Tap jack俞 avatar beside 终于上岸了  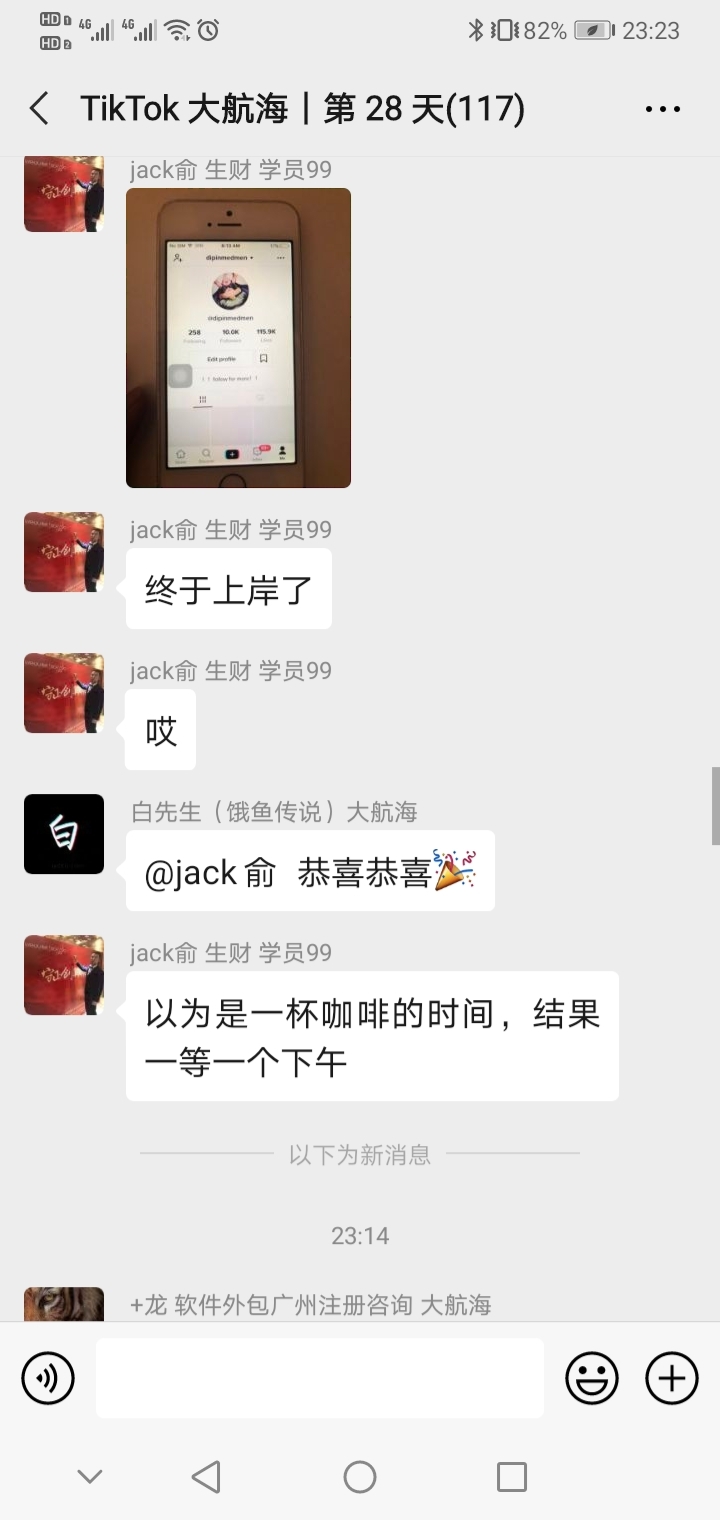(x=64, y=552)
